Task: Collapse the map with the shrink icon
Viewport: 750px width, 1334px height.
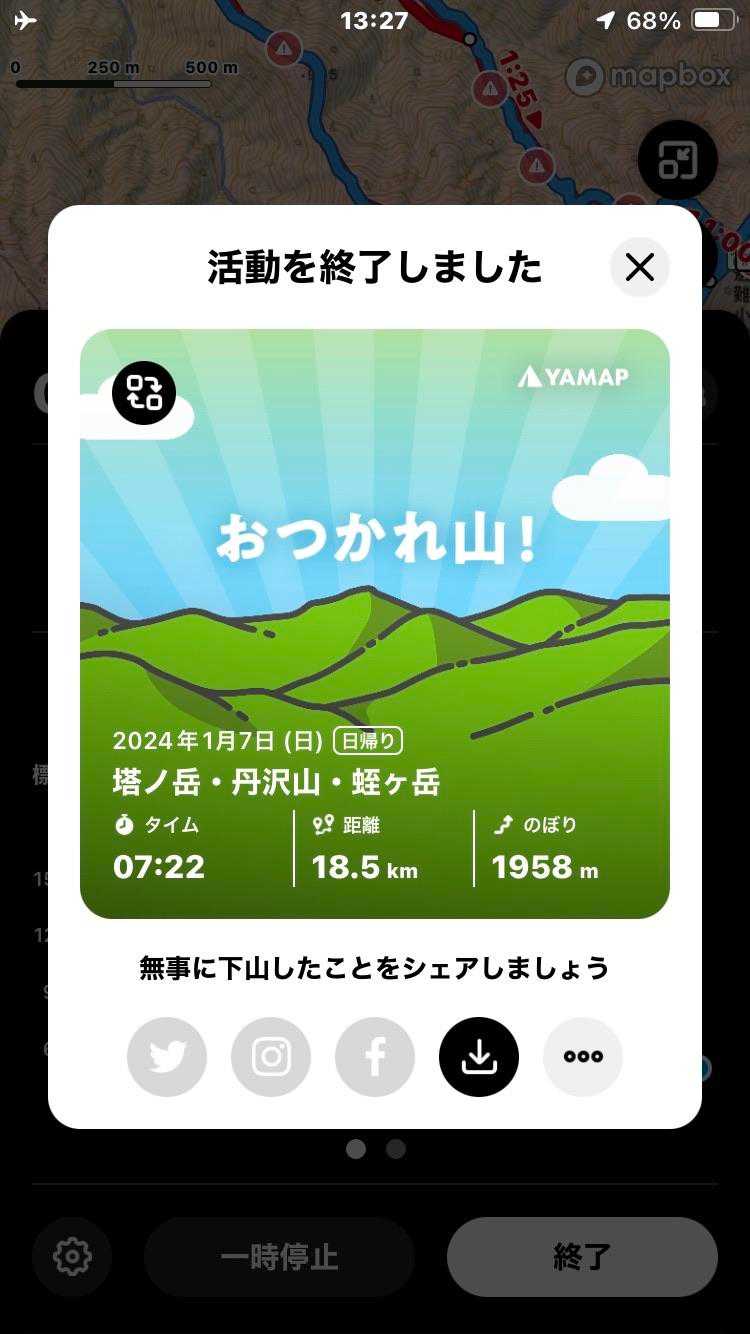Action: [x=677, y=160]
